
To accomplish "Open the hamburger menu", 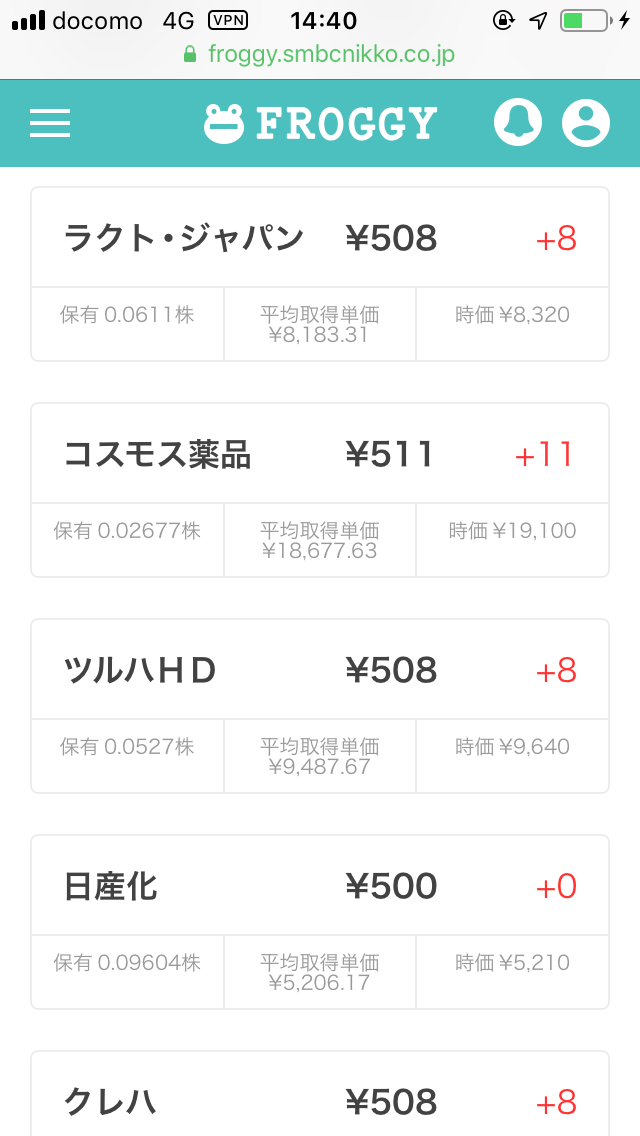I will pos(50,123).
